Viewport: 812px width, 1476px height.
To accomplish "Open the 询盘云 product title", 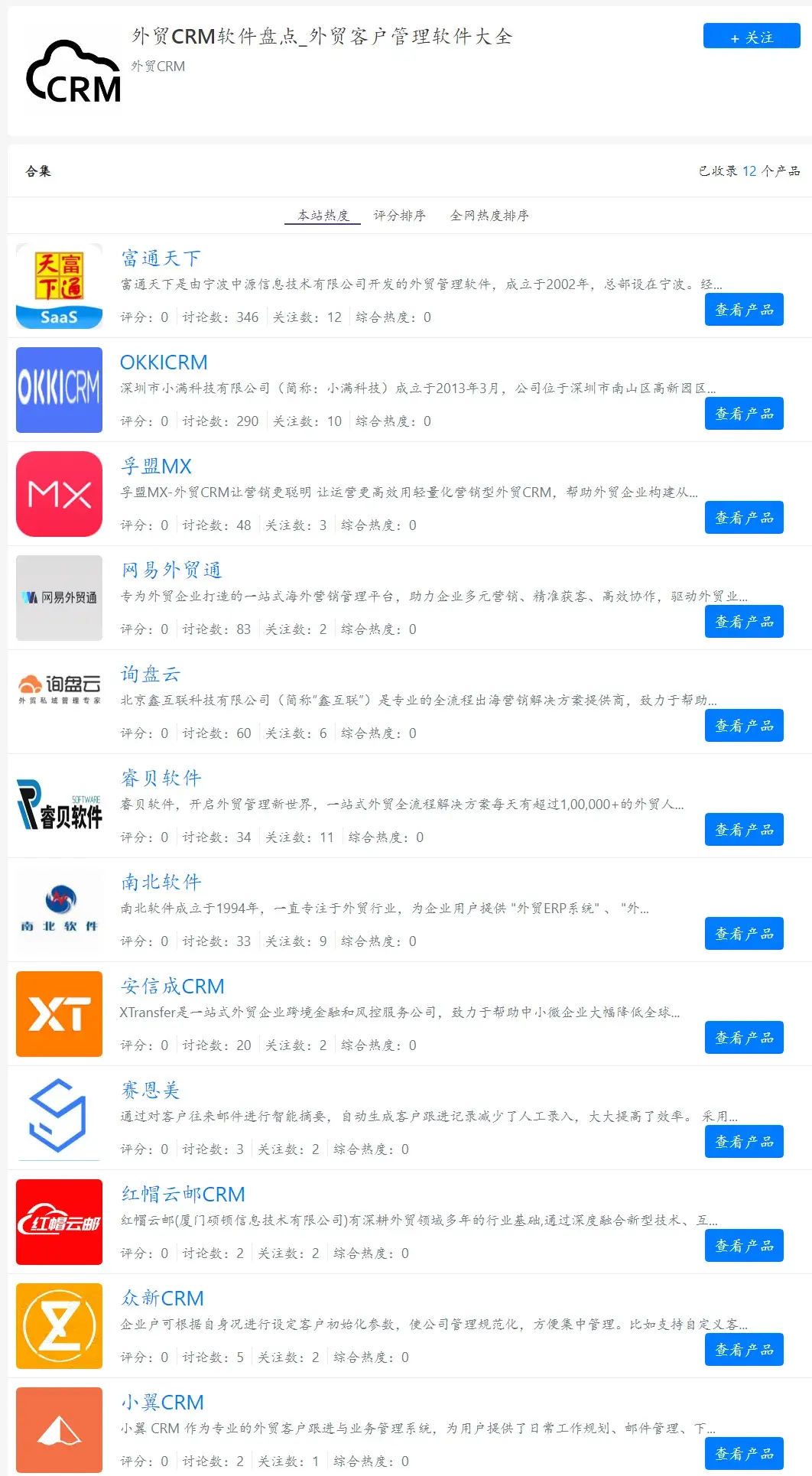I will click(x=151, y=675).
